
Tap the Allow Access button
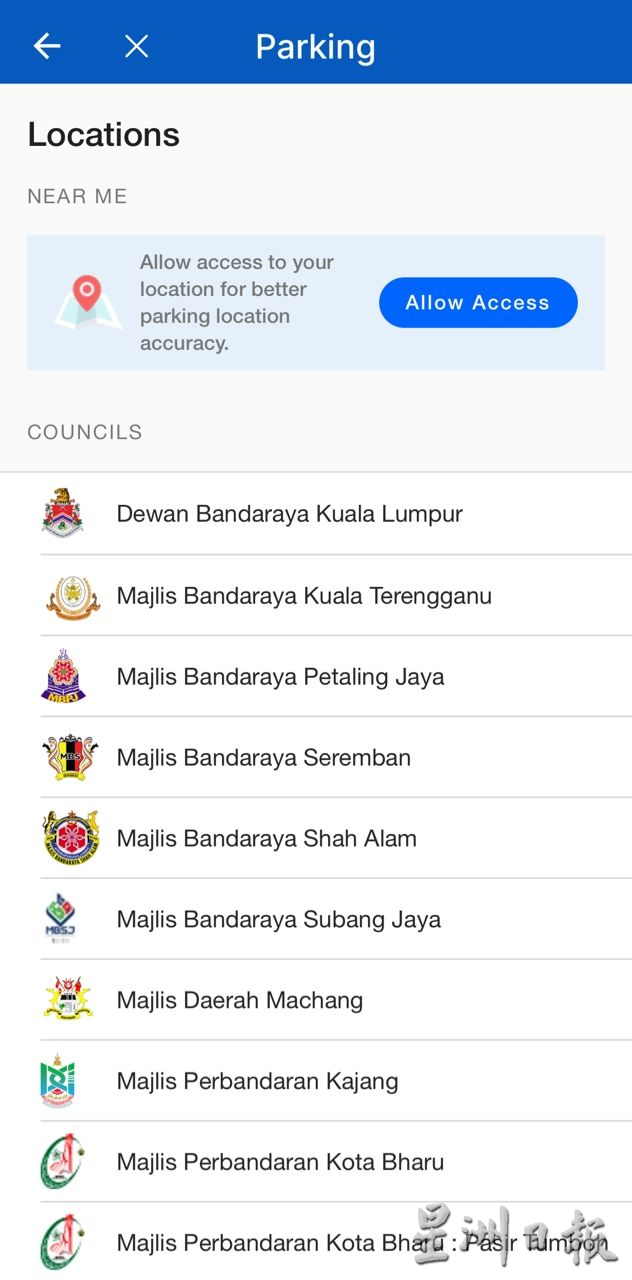[x=477, y=303]
